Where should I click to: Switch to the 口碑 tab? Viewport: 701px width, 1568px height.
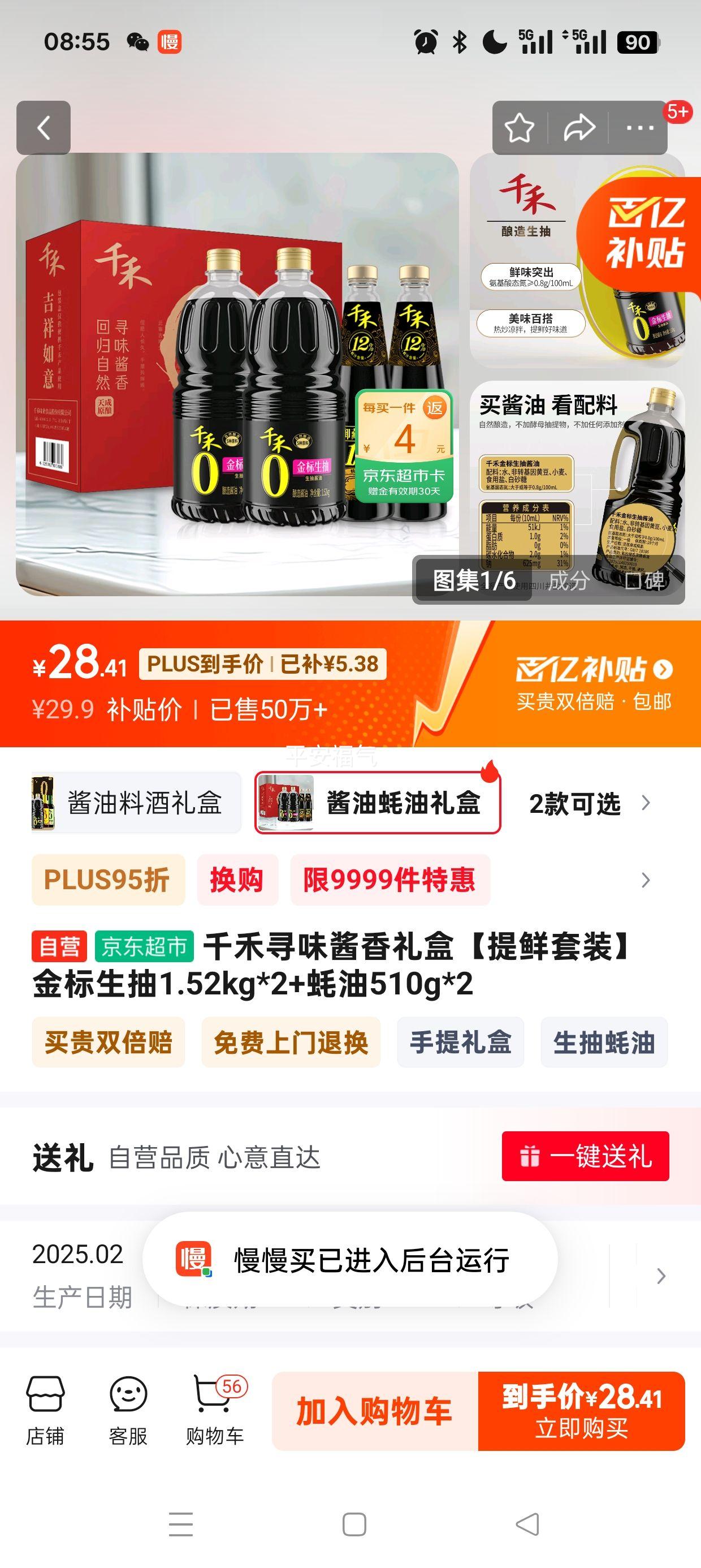coord(646,582)
